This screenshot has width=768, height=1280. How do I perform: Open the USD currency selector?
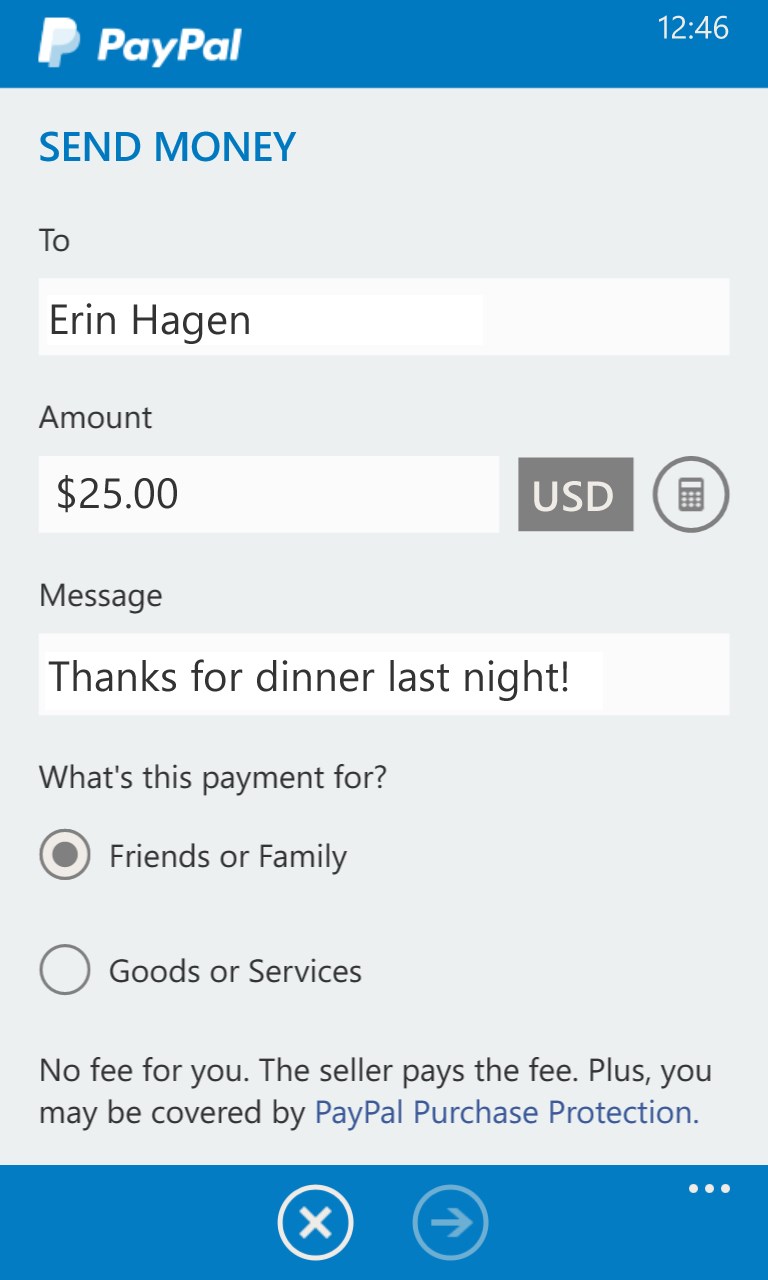coord(575,493)
